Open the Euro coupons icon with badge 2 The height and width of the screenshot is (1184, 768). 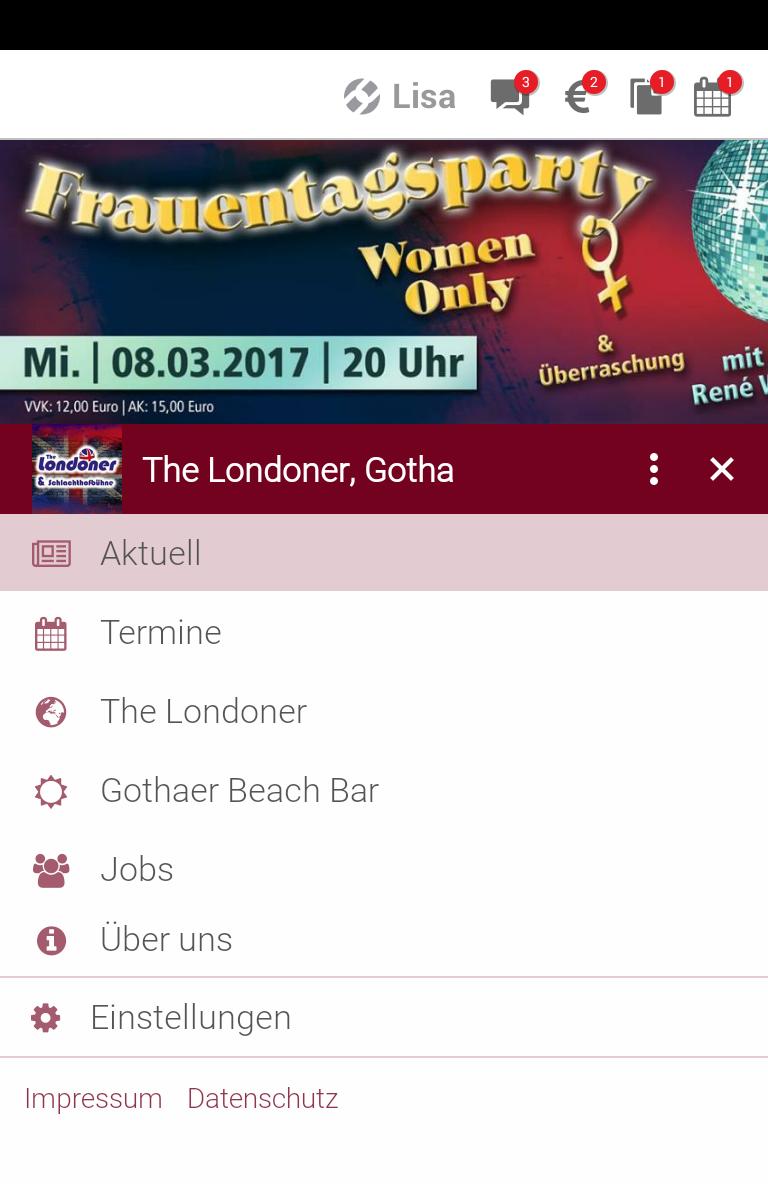click(x=578, y=97)
